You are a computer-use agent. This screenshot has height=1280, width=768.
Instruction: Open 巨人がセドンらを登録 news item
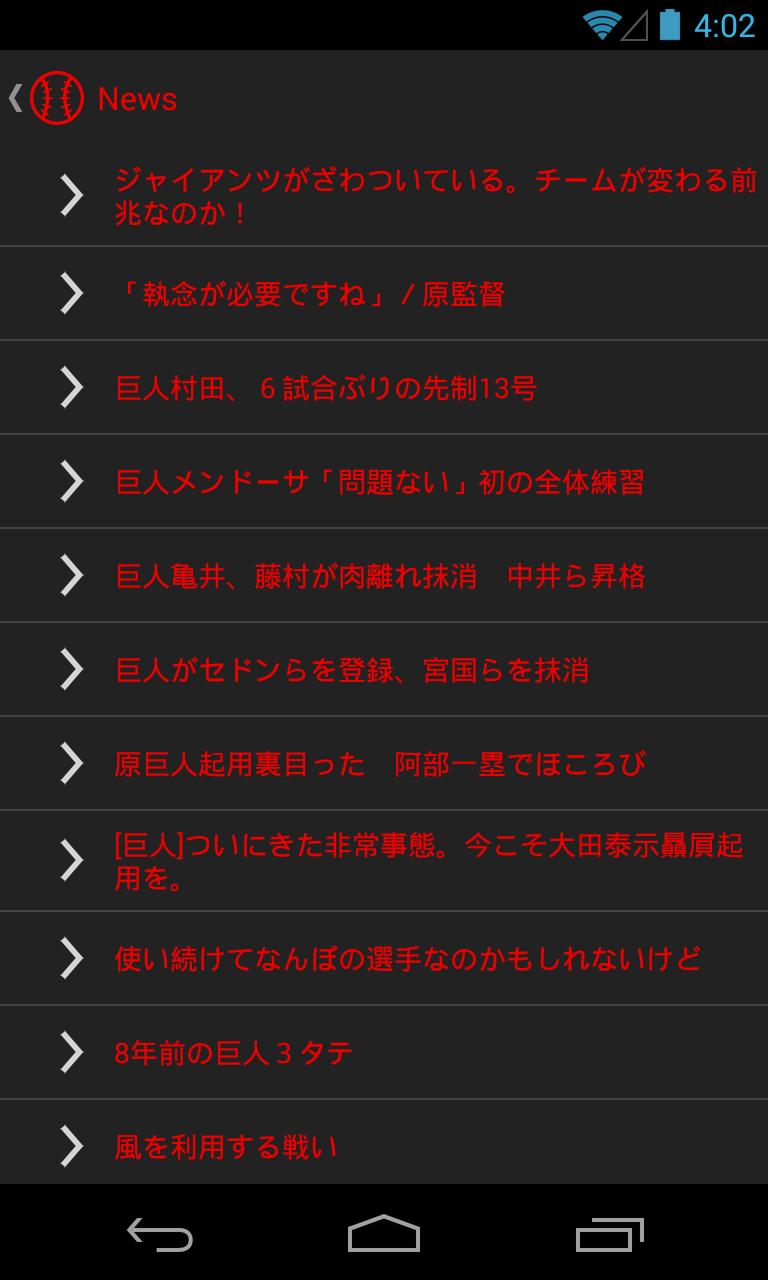(x=352, y=670)
